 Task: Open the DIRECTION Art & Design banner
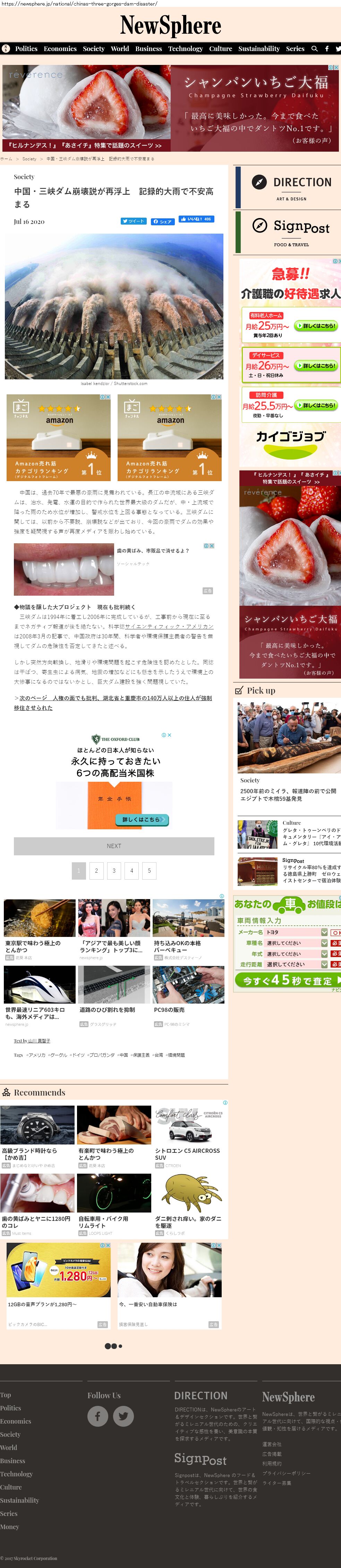click(x=288, y=187)
